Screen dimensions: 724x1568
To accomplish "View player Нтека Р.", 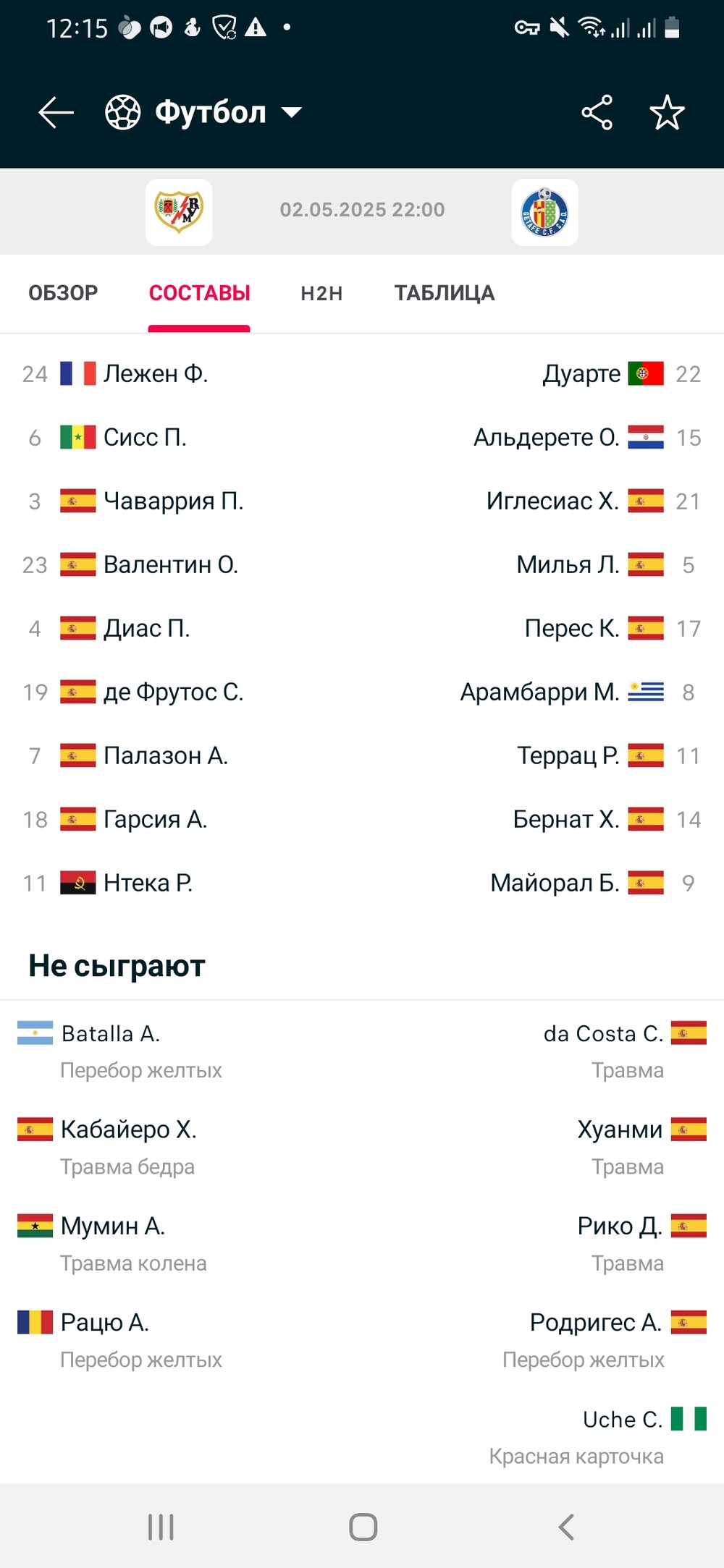I will [x=148, y=883].
